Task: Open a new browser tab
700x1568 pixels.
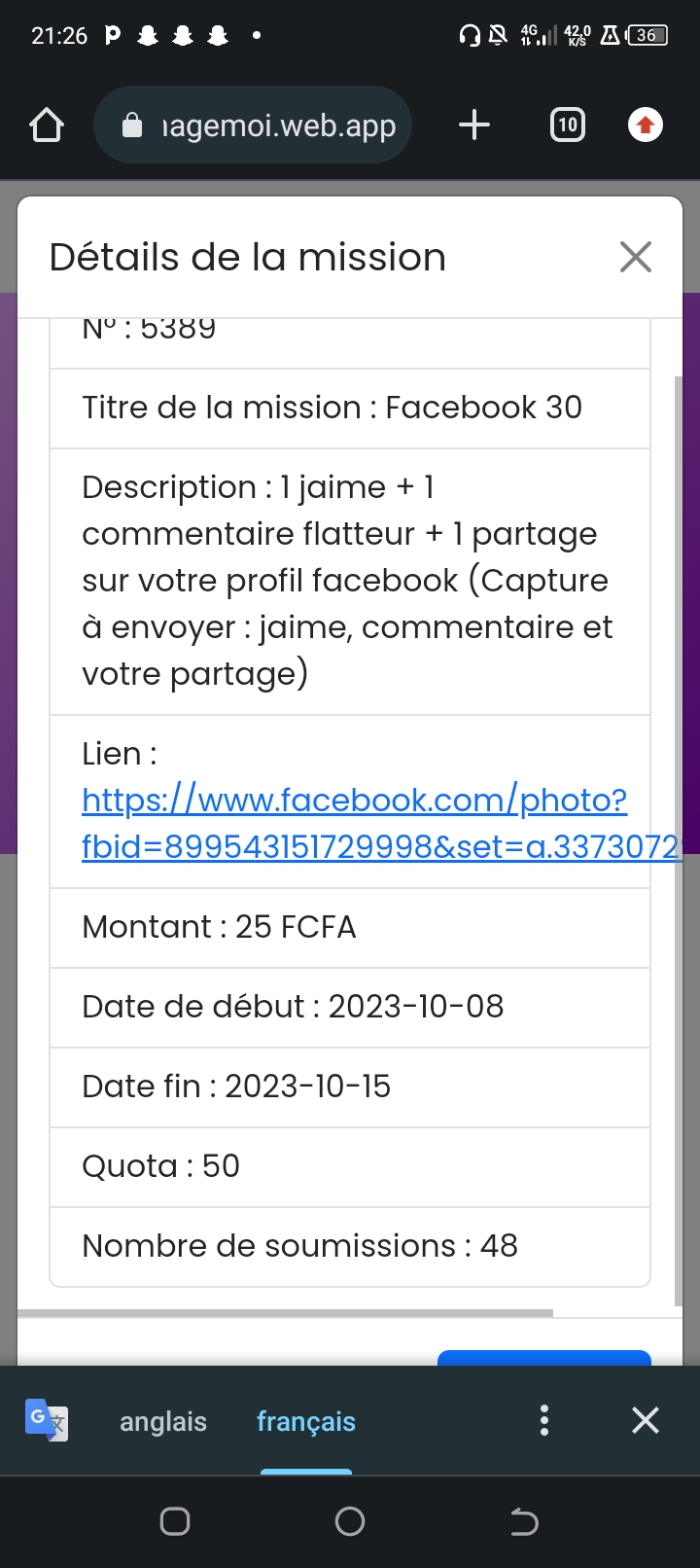Action: pyautogui.click(x=473, y=125)
